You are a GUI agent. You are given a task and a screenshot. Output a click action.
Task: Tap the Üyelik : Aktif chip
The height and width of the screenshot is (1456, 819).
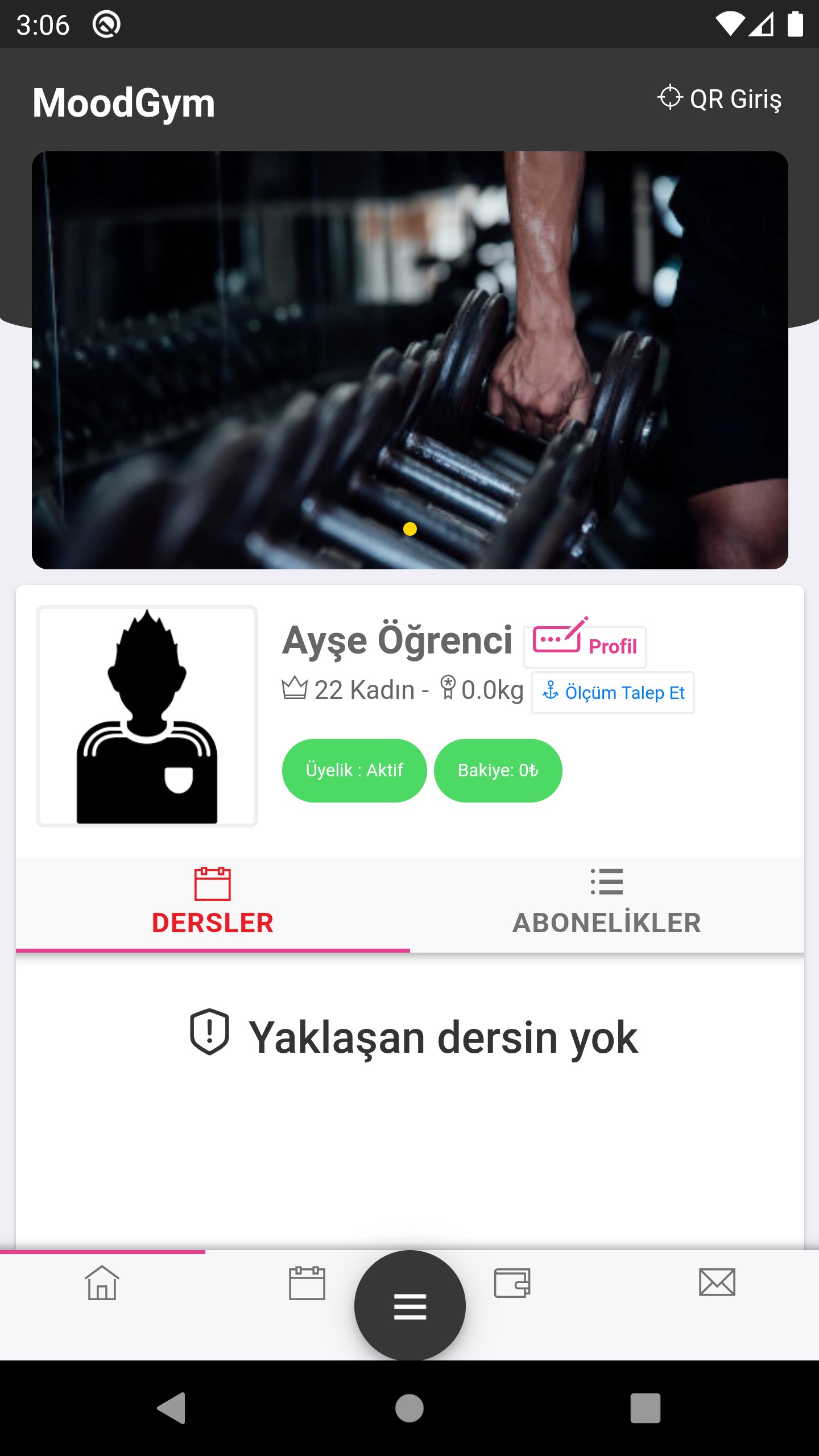coord(354,770)
